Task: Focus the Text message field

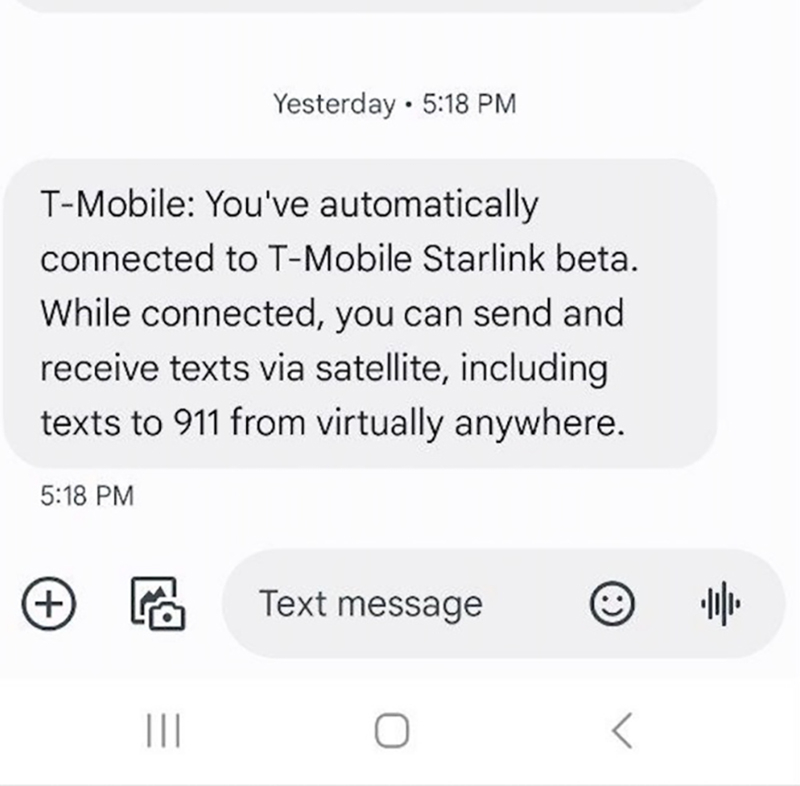Action: pyautogui.click(x=400, y=604)
